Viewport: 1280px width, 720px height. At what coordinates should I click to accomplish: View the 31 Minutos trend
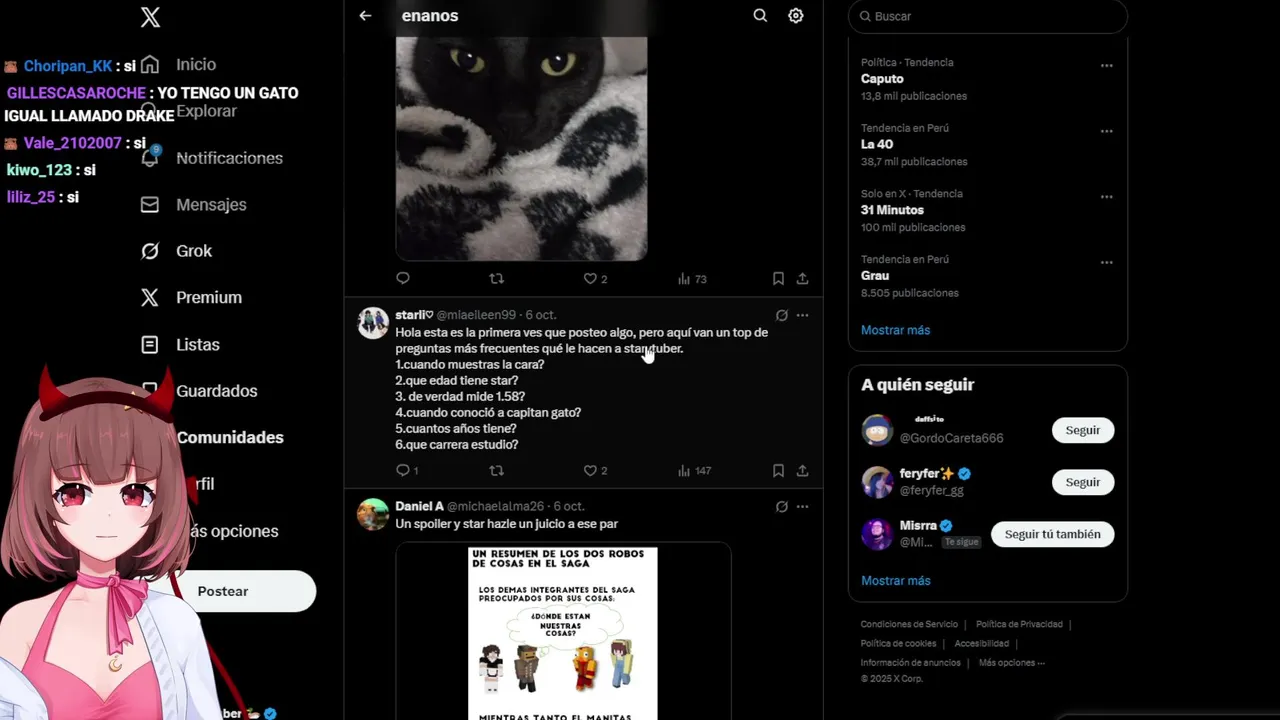coord(892,210)
